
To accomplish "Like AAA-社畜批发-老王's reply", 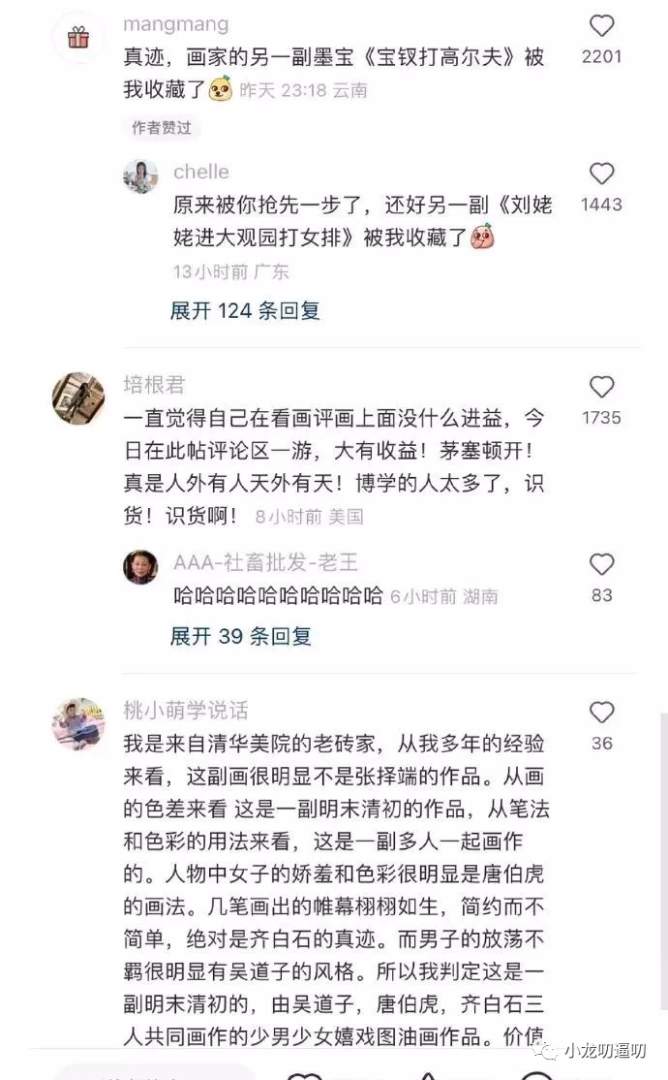I will tap(601, 564).
